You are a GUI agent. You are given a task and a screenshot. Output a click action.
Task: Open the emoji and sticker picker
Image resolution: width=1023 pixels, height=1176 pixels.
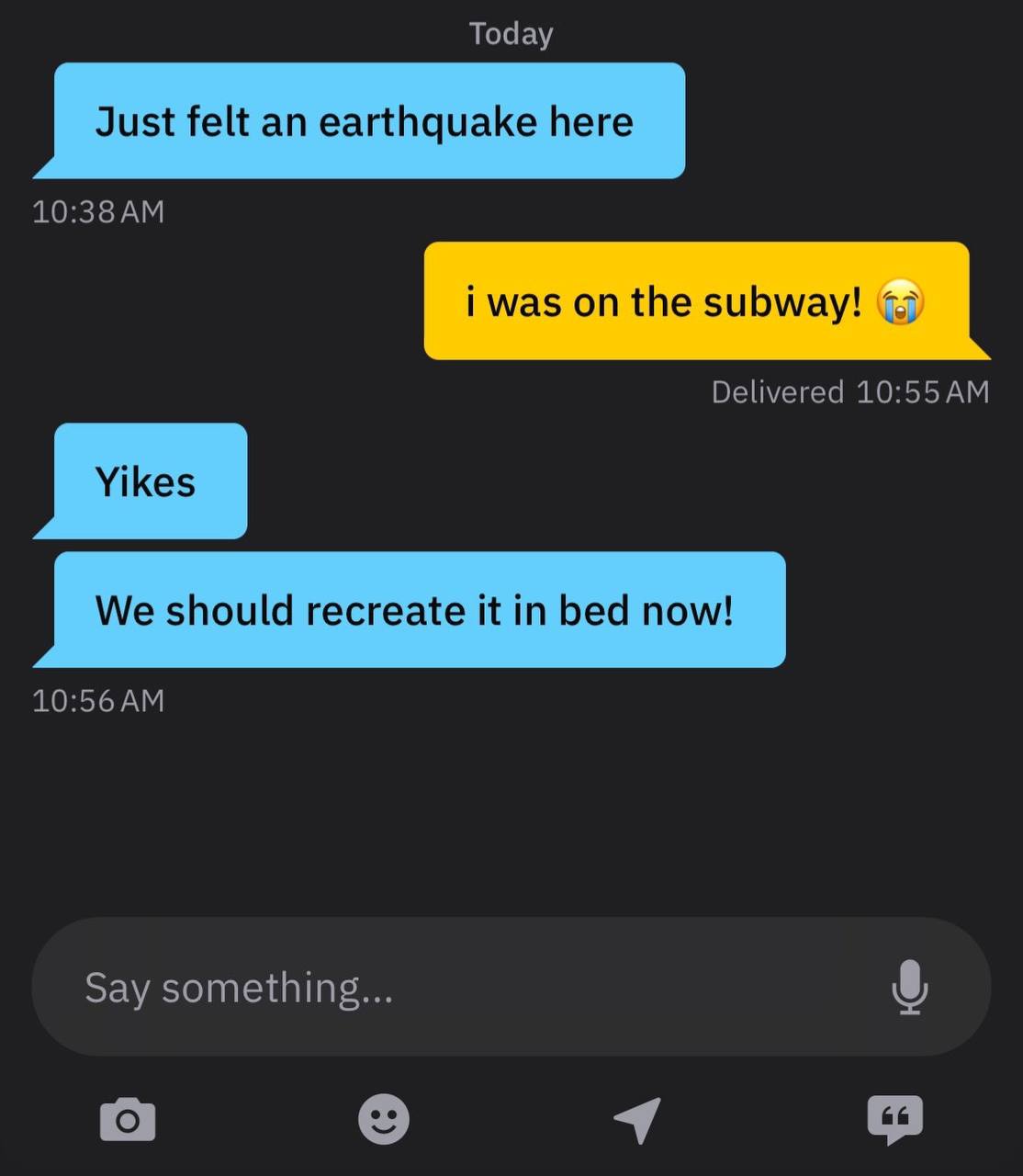point(383,1119)
